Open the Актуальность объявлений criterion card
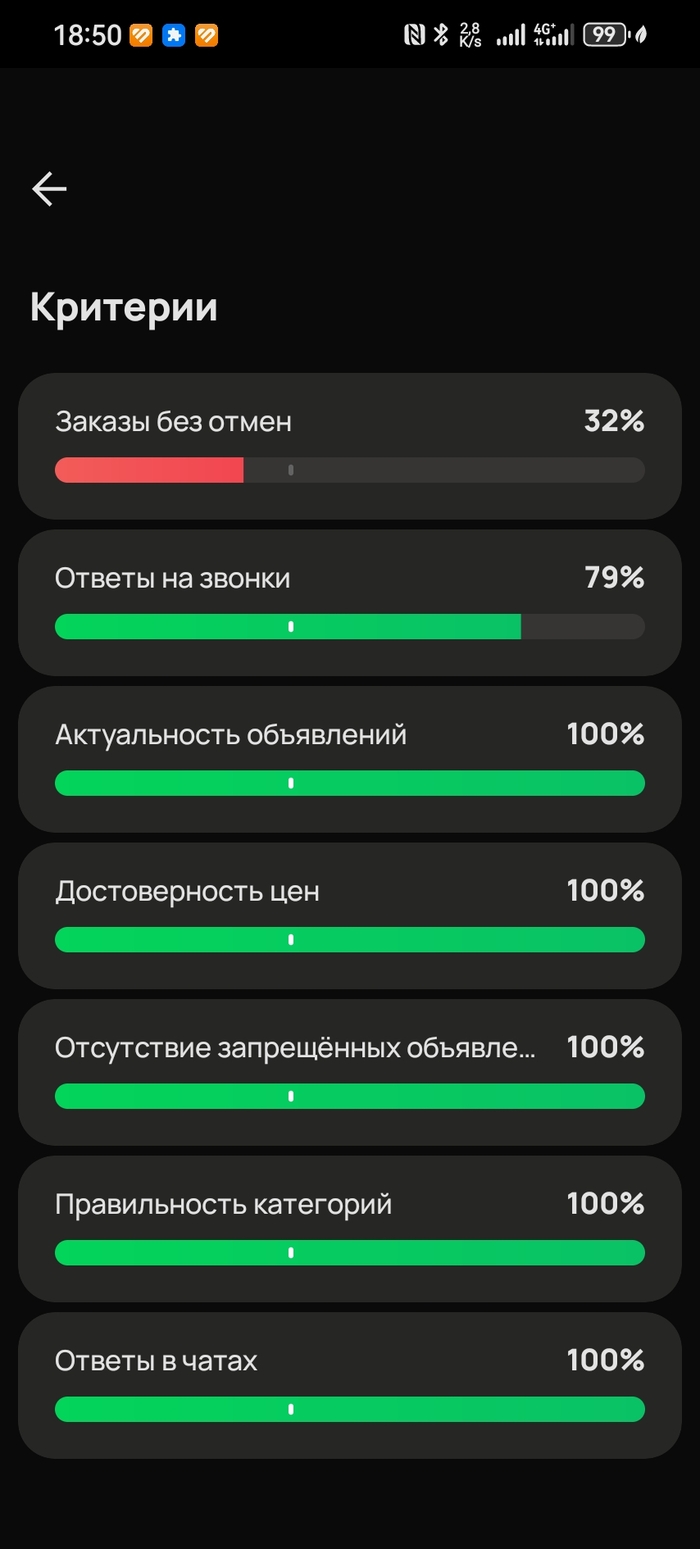Screen dimensions: 700x1549 pos(350,759)
